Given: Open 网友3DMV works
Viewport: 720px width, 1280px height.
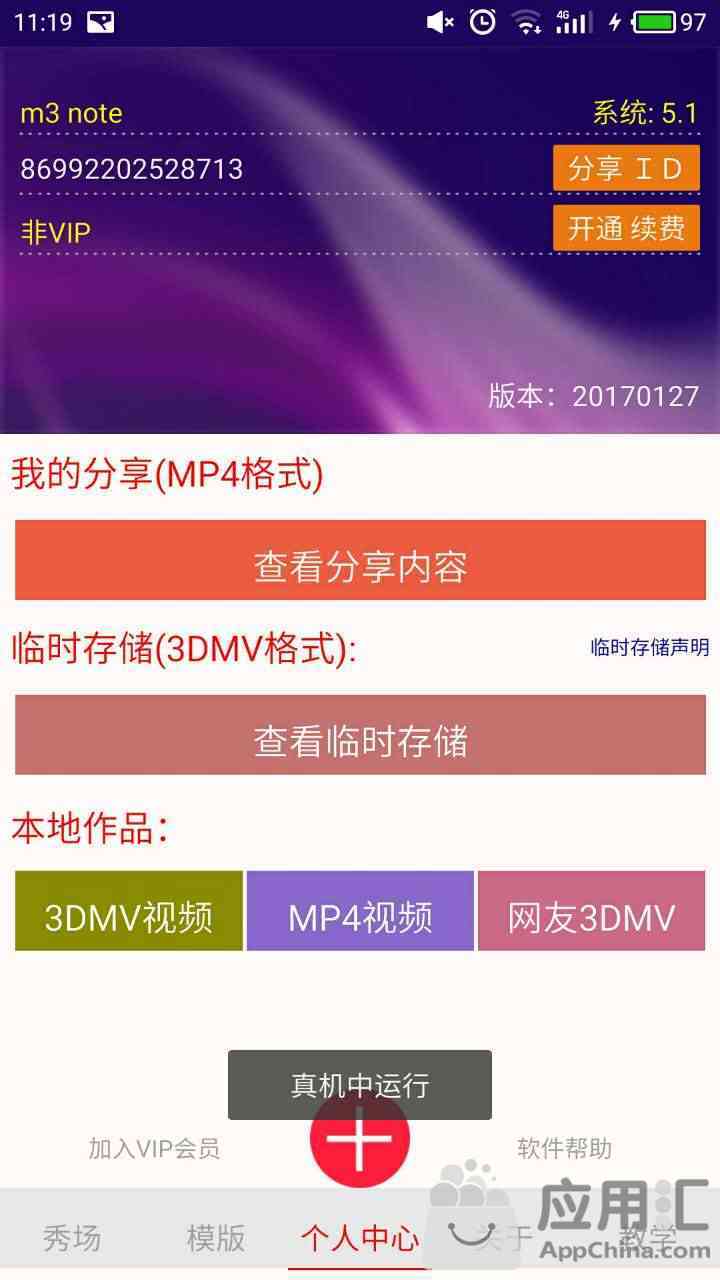Looking at the screenshot, I should click(591, 915).
